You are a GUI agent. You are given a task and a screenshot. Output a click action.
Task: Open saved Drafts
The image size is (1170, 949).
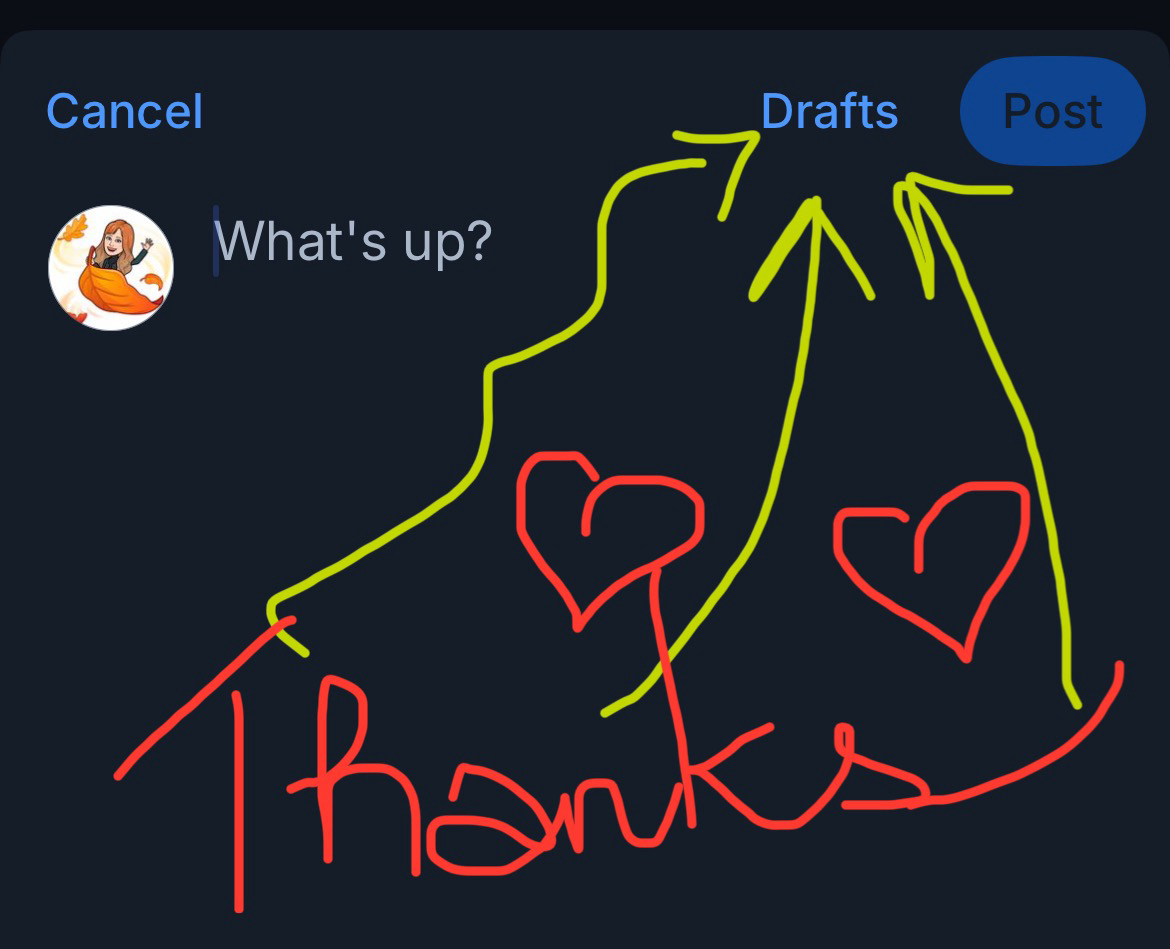coord(829,111)
